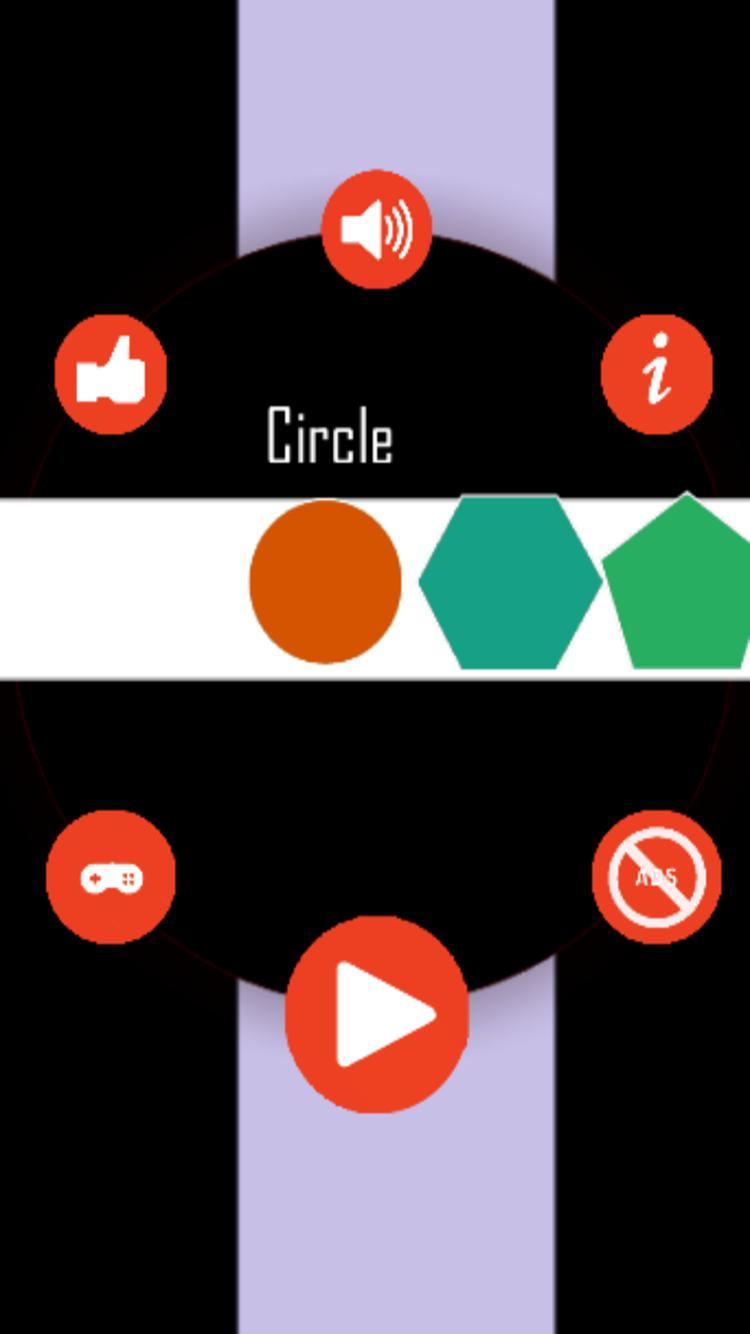Tap the thumbs-up like button
The width and height of the screenshot is (750, 1334).
click(111, 374)
